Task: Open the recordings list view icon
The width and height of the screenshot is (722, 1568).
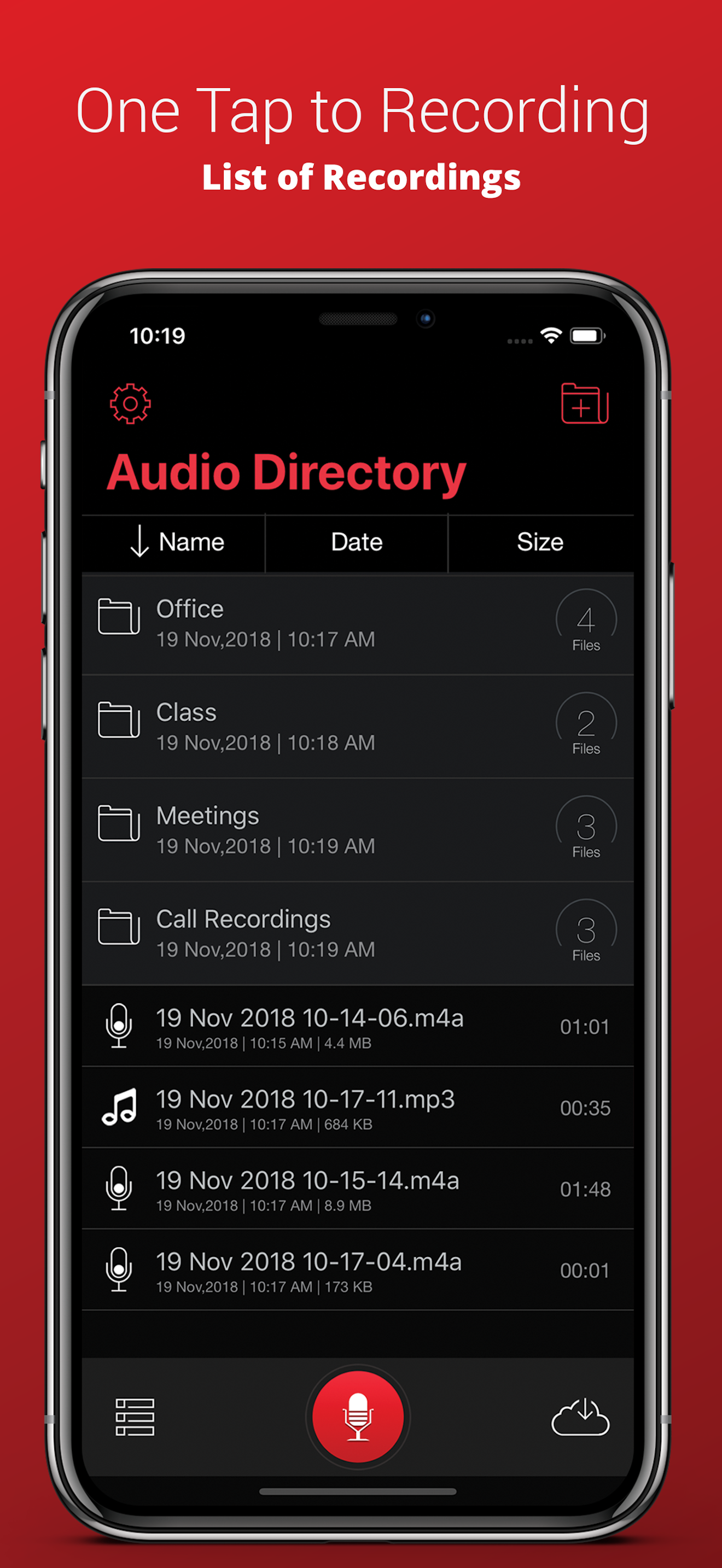Action: (x=135, y=1417)
